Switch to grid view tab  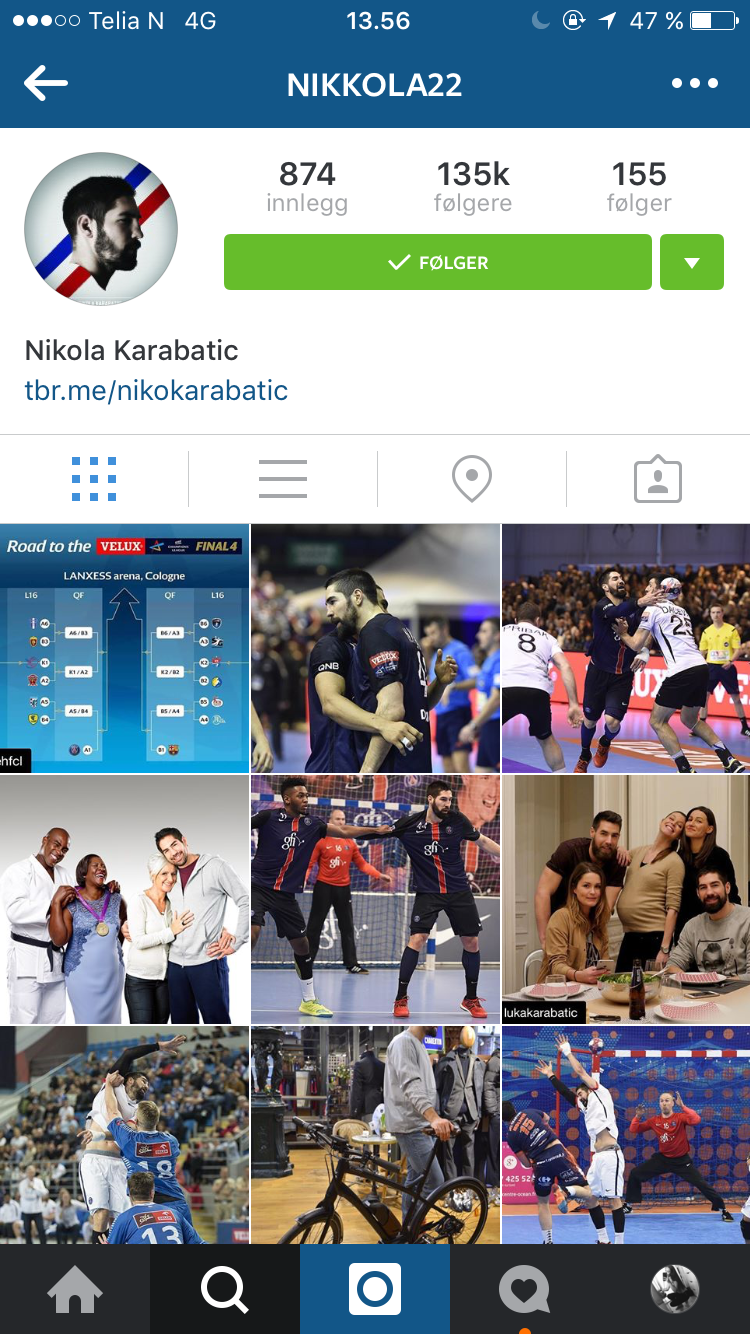point(94,479)
